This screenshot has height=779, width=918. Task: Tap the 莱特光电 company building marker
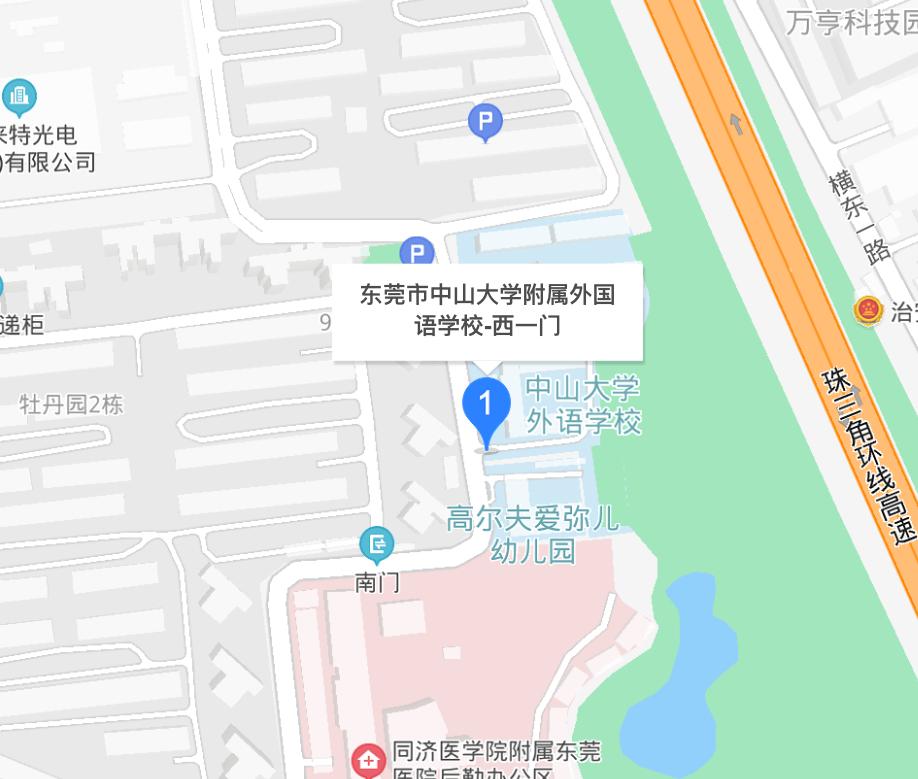[18, 97]
